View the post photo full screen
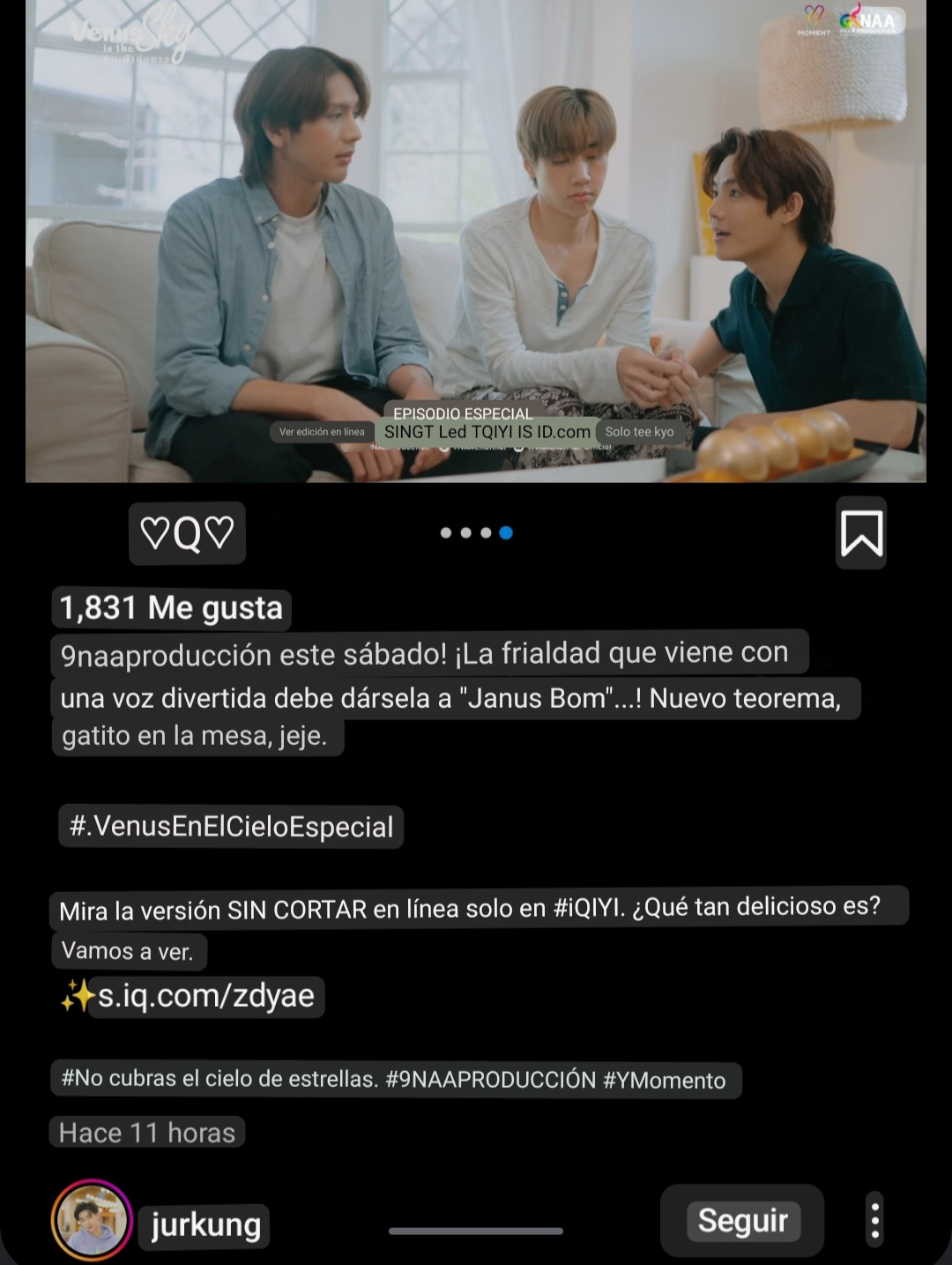952x1265 pixels. [x=475, y=240]
